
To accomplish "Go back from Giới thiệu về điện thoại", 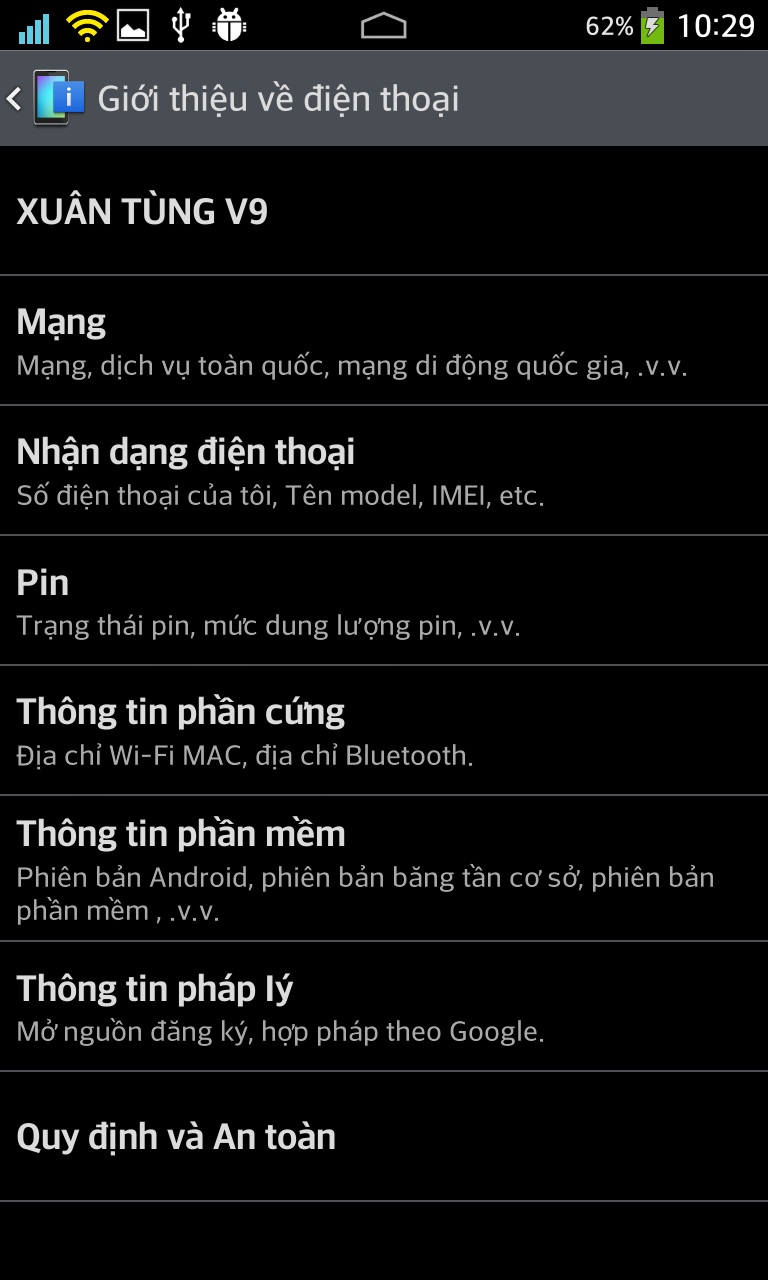I will tap(38, 98).
